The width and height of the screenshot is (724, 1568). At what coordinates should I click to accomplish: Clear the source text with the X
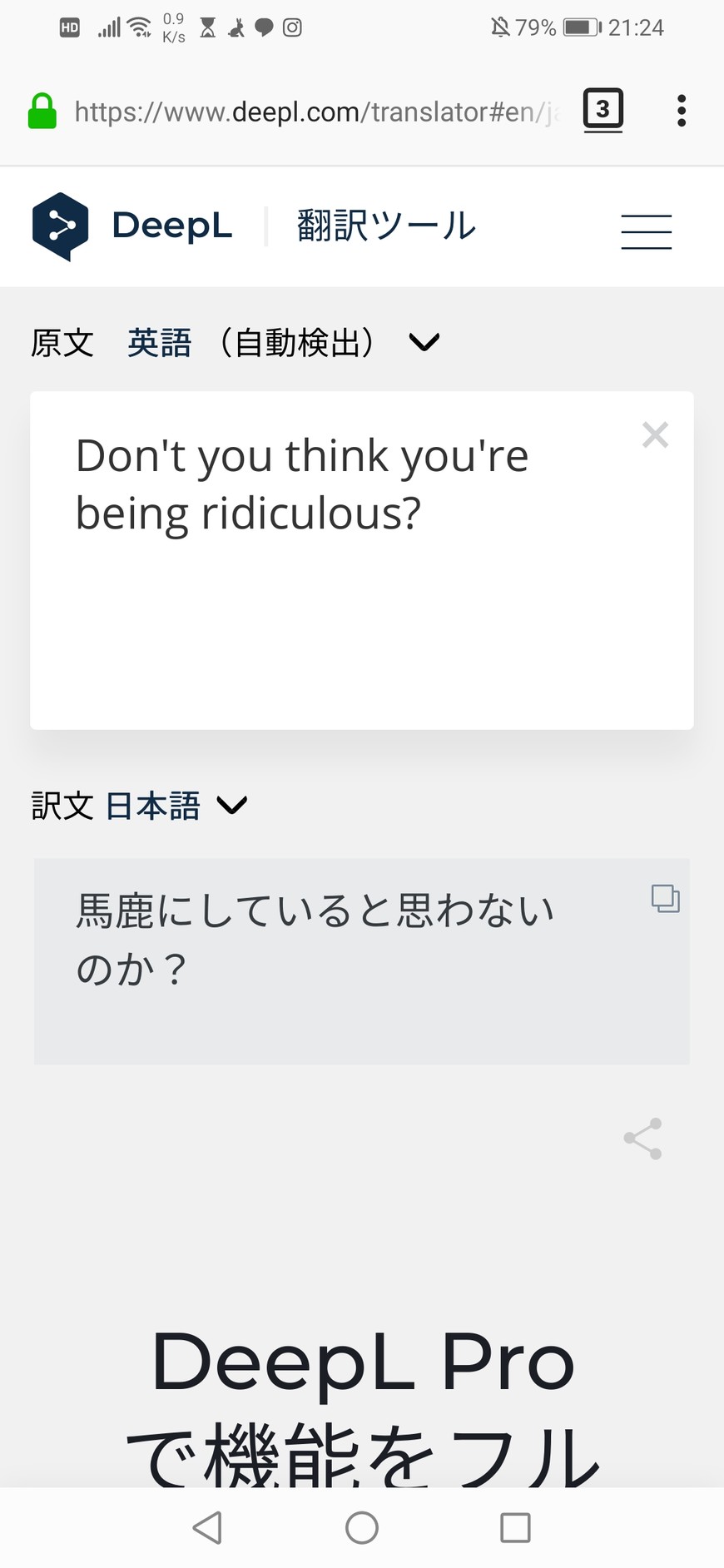pyautogui.click(x=655, y=434)
